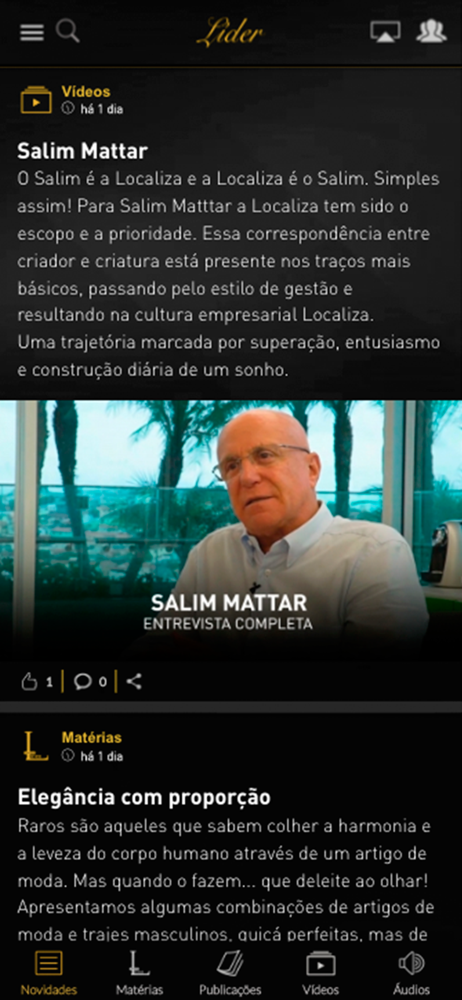Viewport: 462px width, 1000px height.
Task: Share the Salim Mattar video
Action: point(133,681)
